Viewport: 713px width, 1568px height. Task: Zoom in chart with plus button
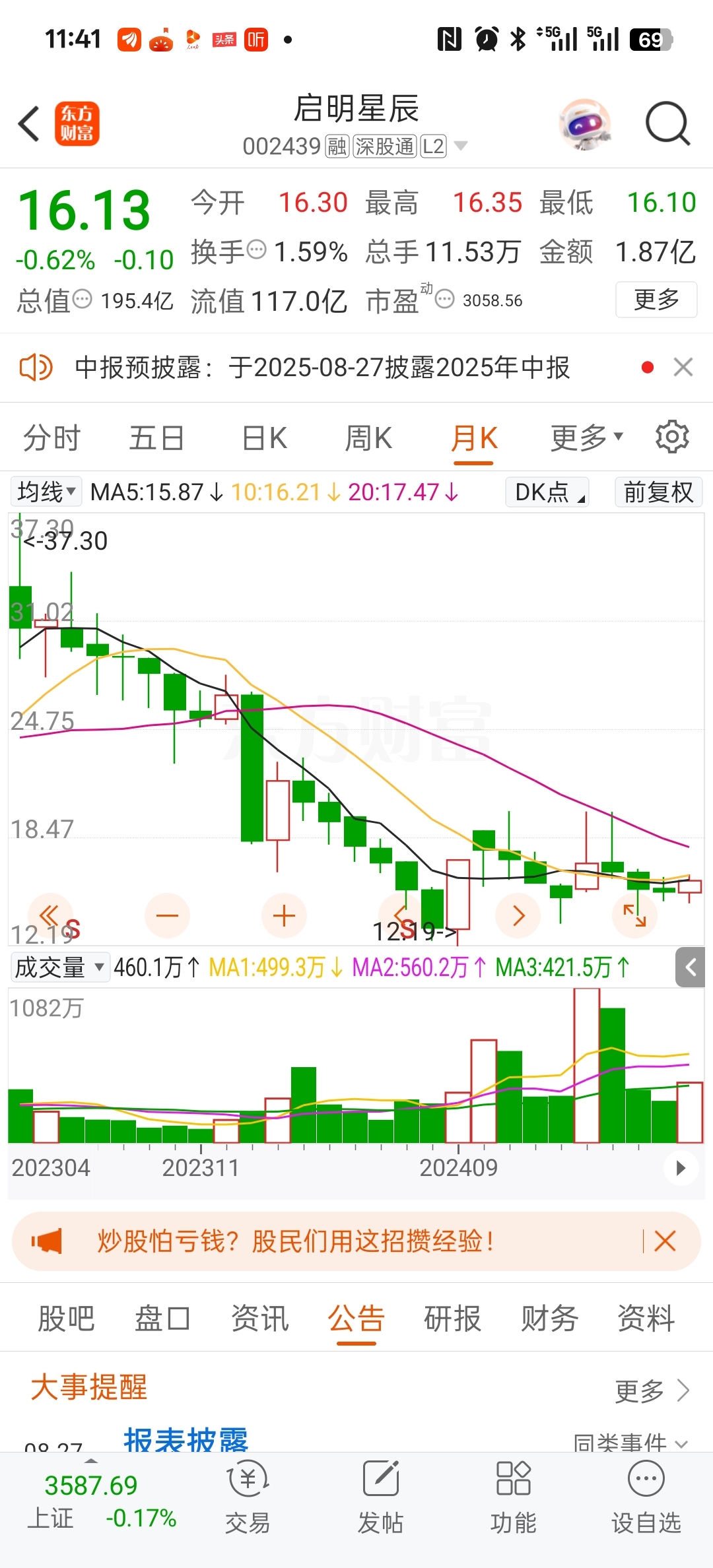284,915
